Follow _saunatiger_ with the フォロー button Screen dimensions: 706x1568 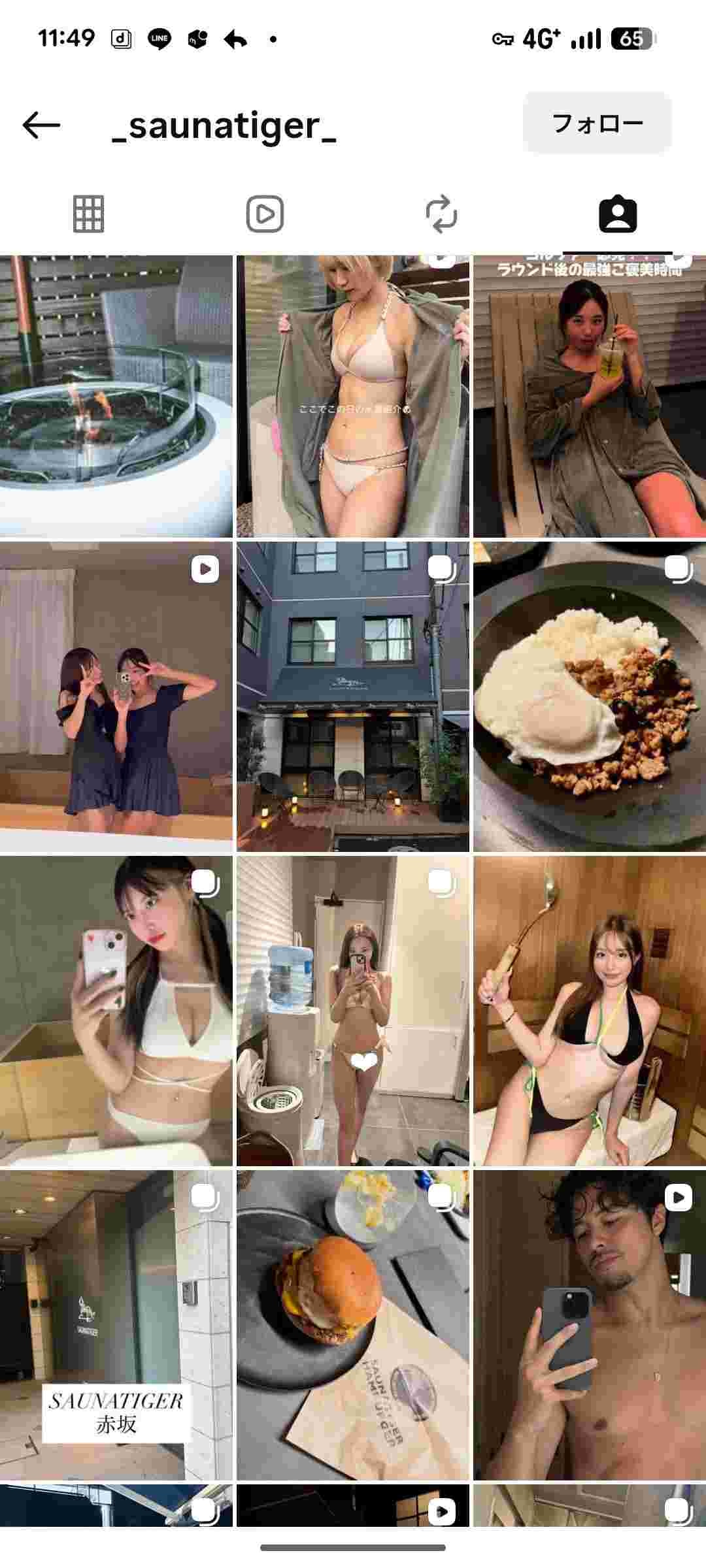point(597,123)
